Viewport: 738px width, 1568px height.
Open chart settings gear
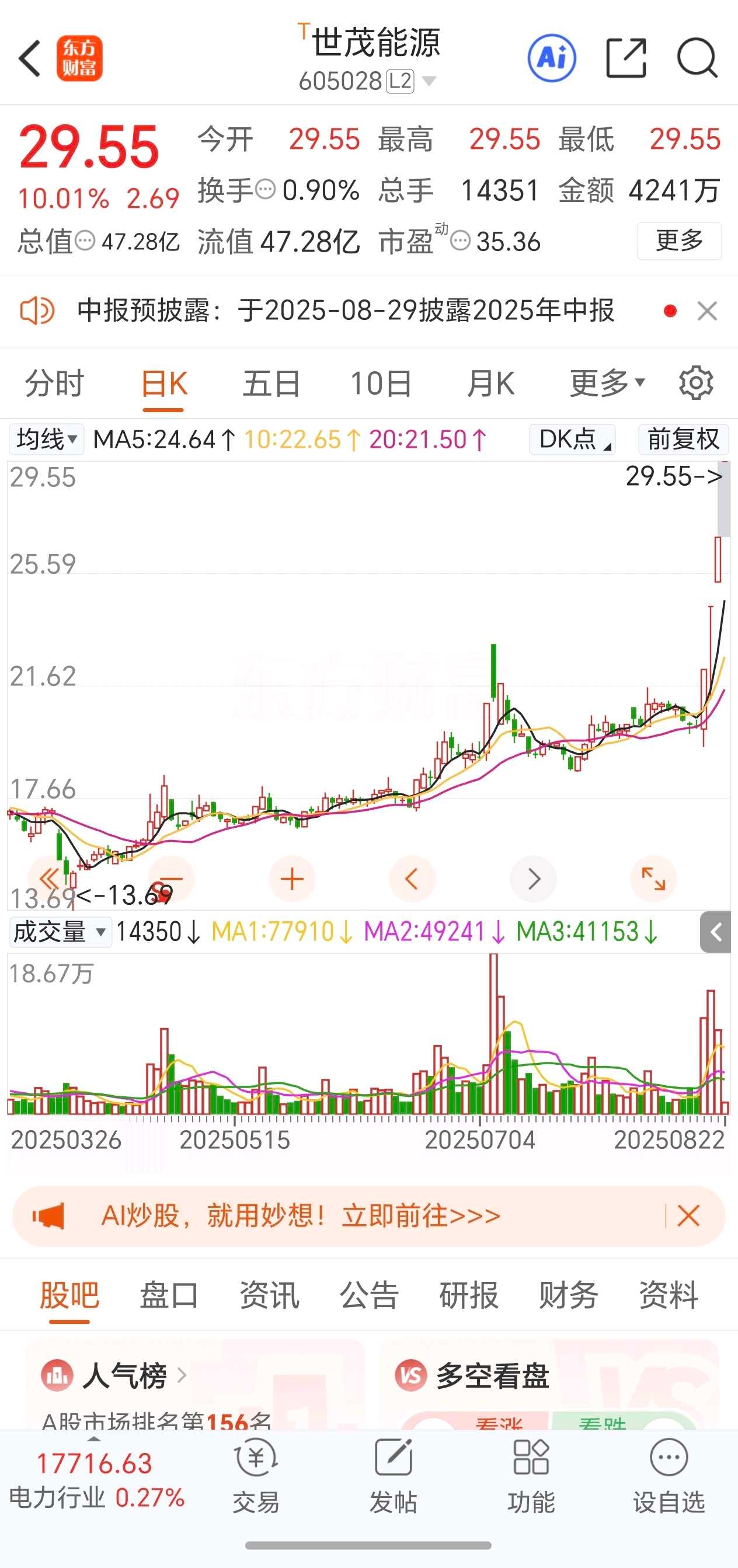(696, 383)
